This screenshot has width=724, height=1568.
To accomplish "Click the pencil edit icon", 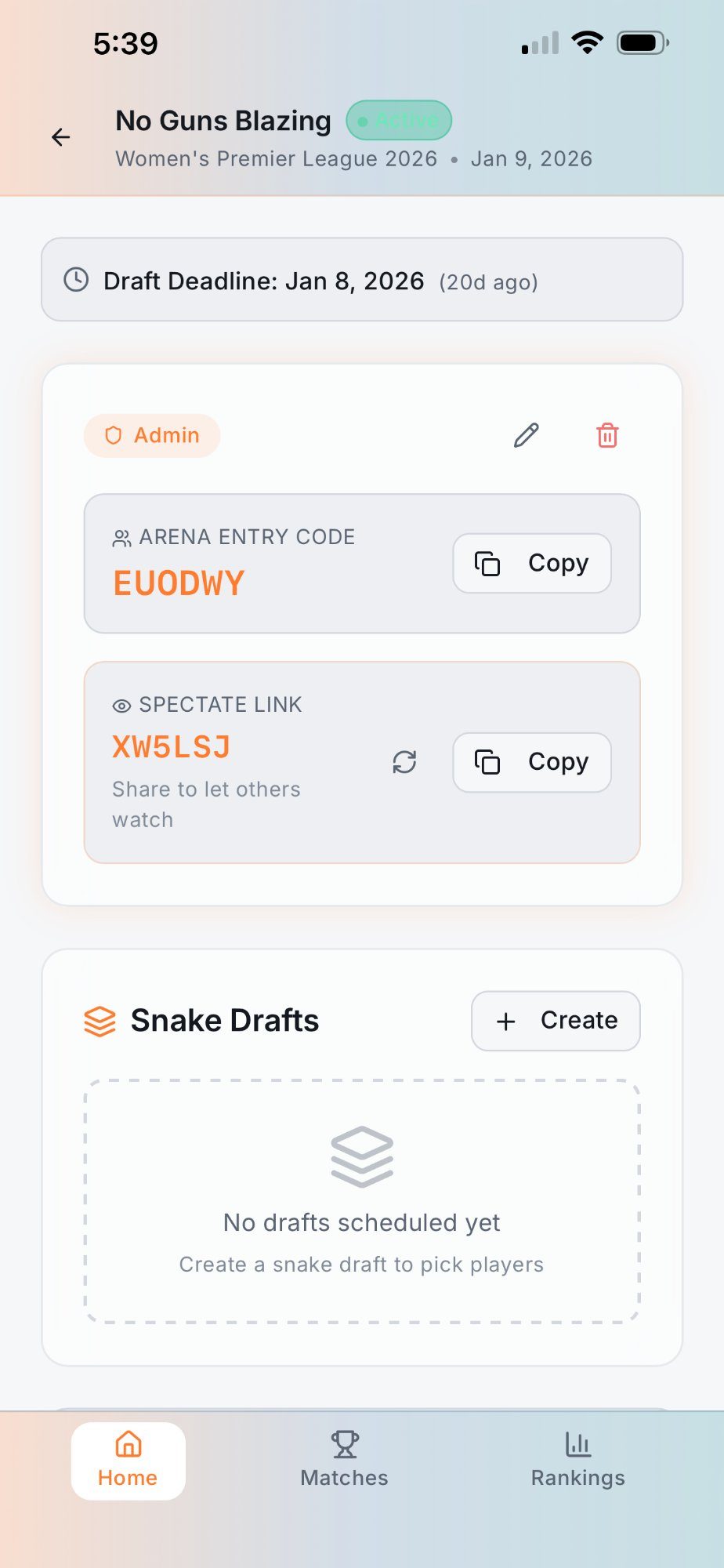I will (525, 436).
